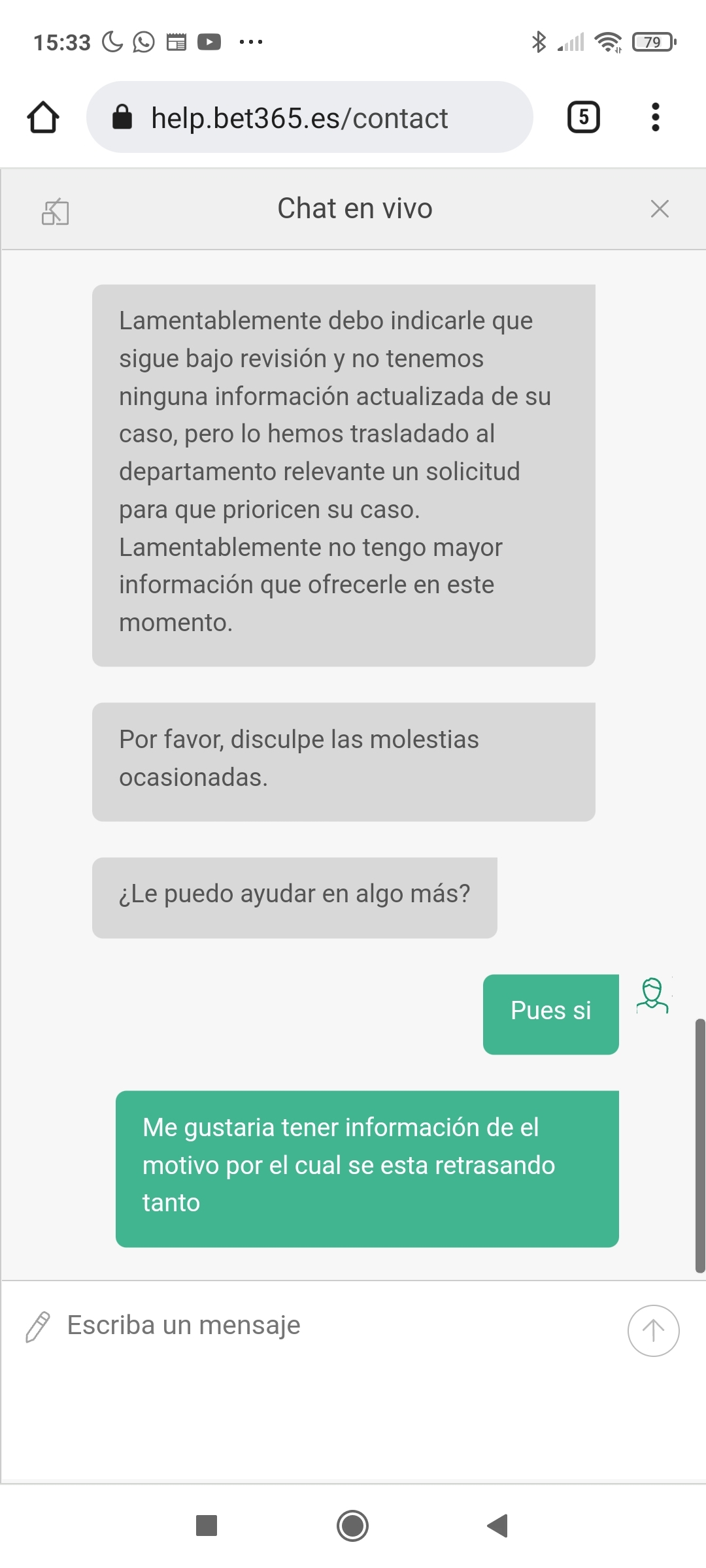The image size is (706, 1568).
Task: Go back with the system back button
Action: coord(498,1526)
